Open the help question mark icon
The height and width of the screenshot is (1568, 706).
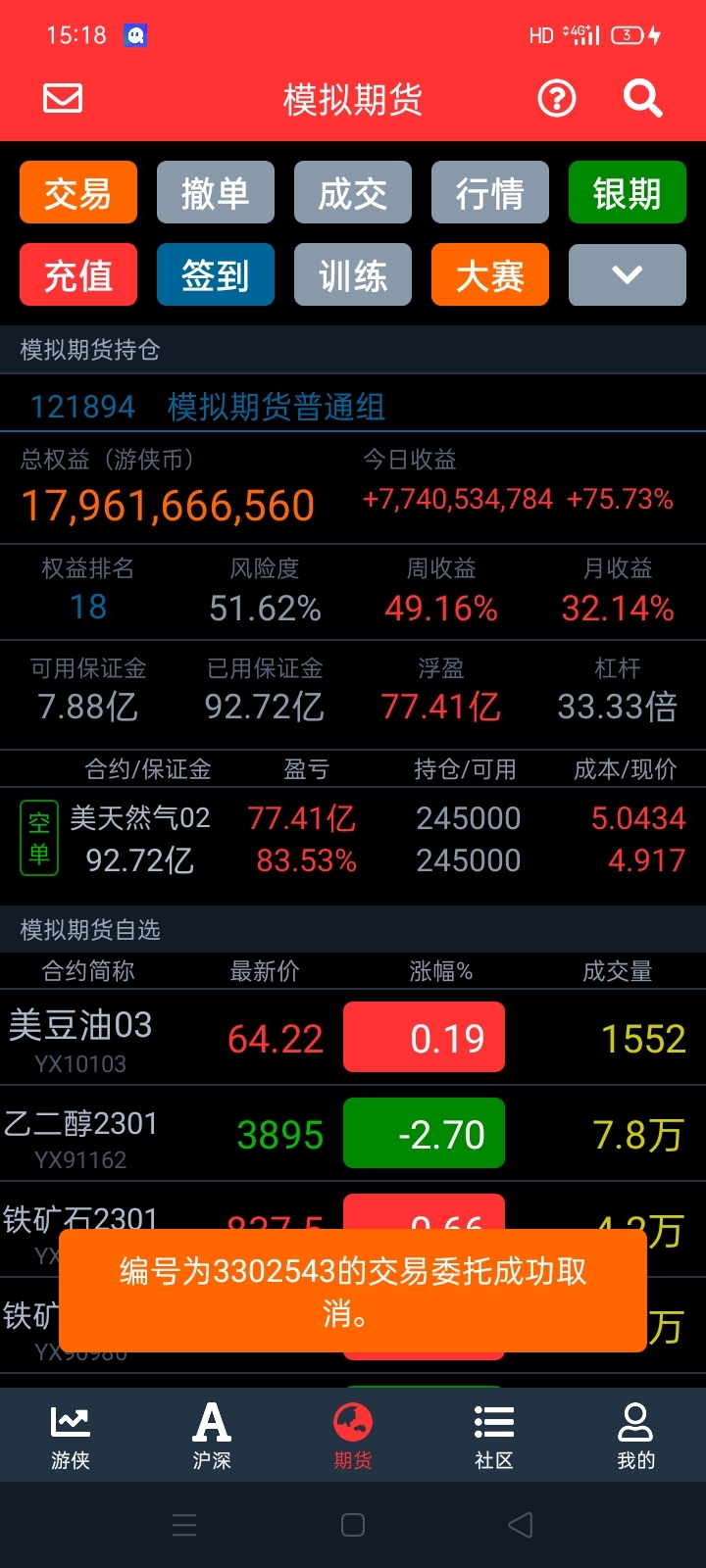[x=557, y=98]
